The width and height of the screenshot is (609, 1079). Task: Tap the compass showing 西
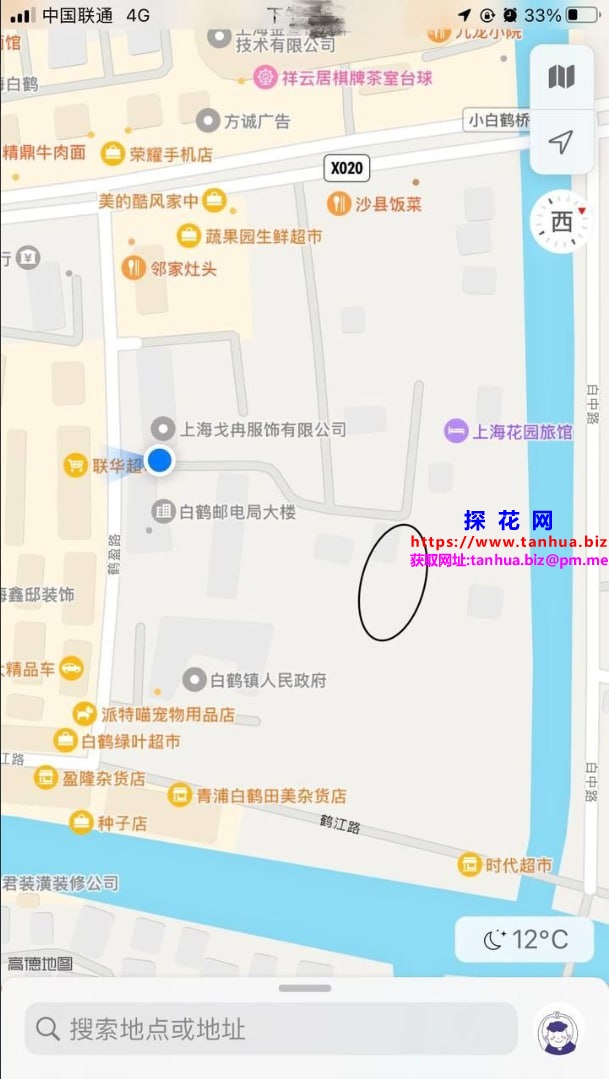[x=562, y=221]
